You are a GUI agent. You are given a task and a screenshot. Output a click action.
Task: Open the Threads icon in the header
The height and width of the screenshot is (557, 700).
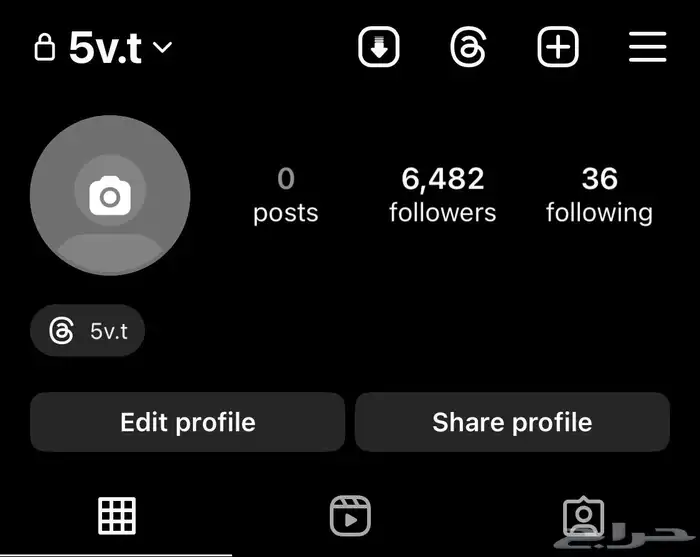click(468, 47)
